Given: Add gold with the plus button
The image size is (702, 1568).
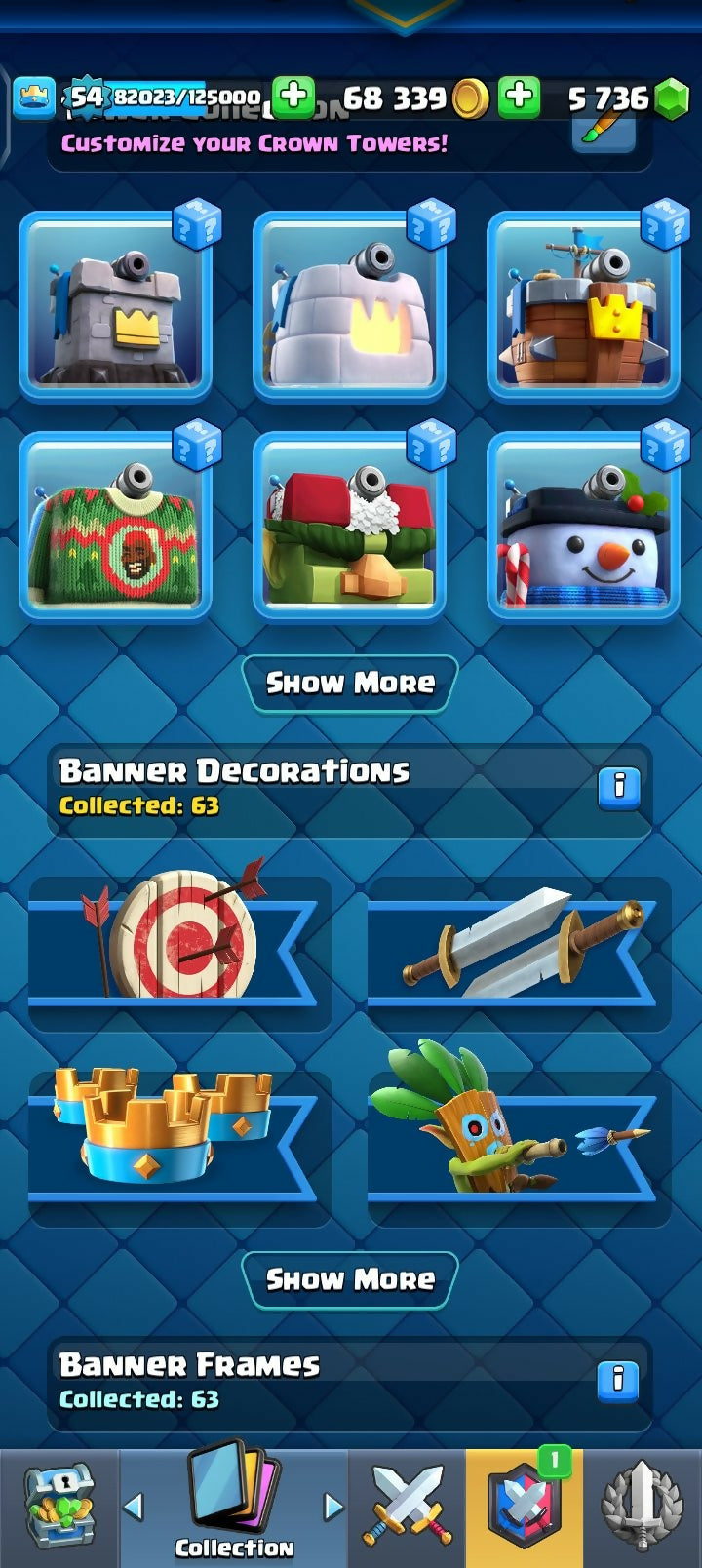Looking at the screenshot, I should coord(292,97).
